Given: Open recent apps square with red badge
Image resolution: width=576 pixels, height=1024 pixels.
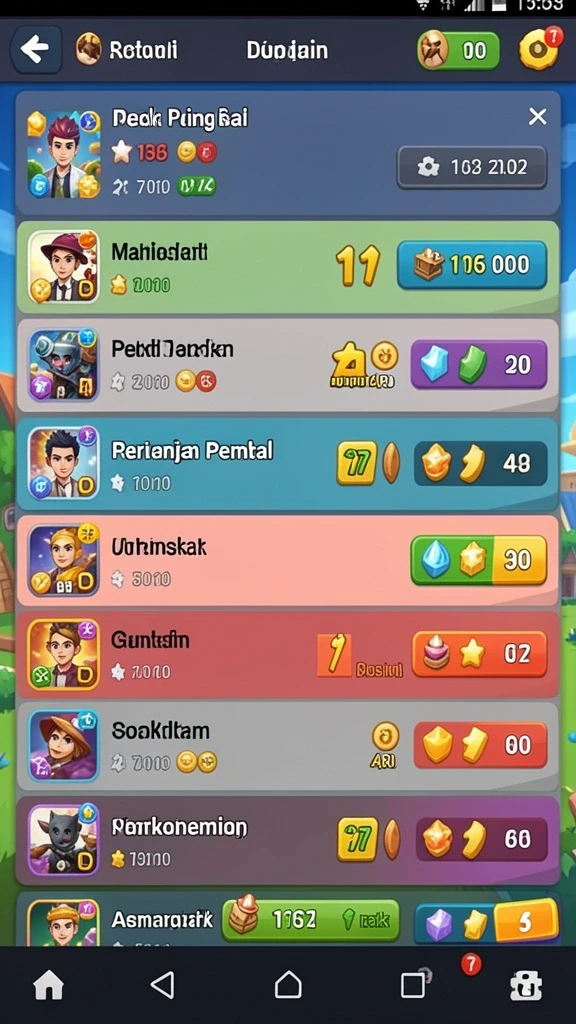Looking at the screenshot, I should 414,984.
